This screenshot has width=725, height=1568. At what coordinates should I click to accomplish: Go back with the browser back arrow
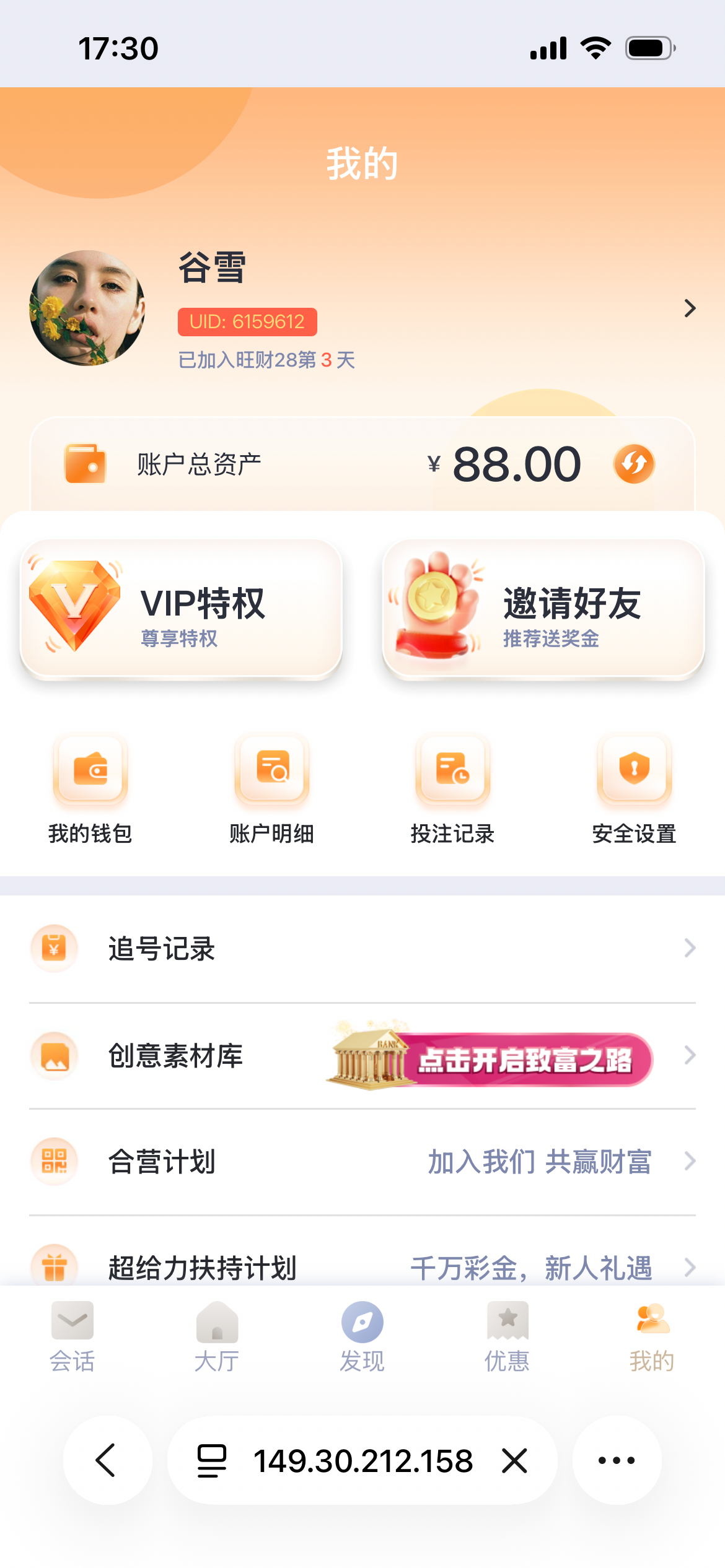pos(107,1460)
